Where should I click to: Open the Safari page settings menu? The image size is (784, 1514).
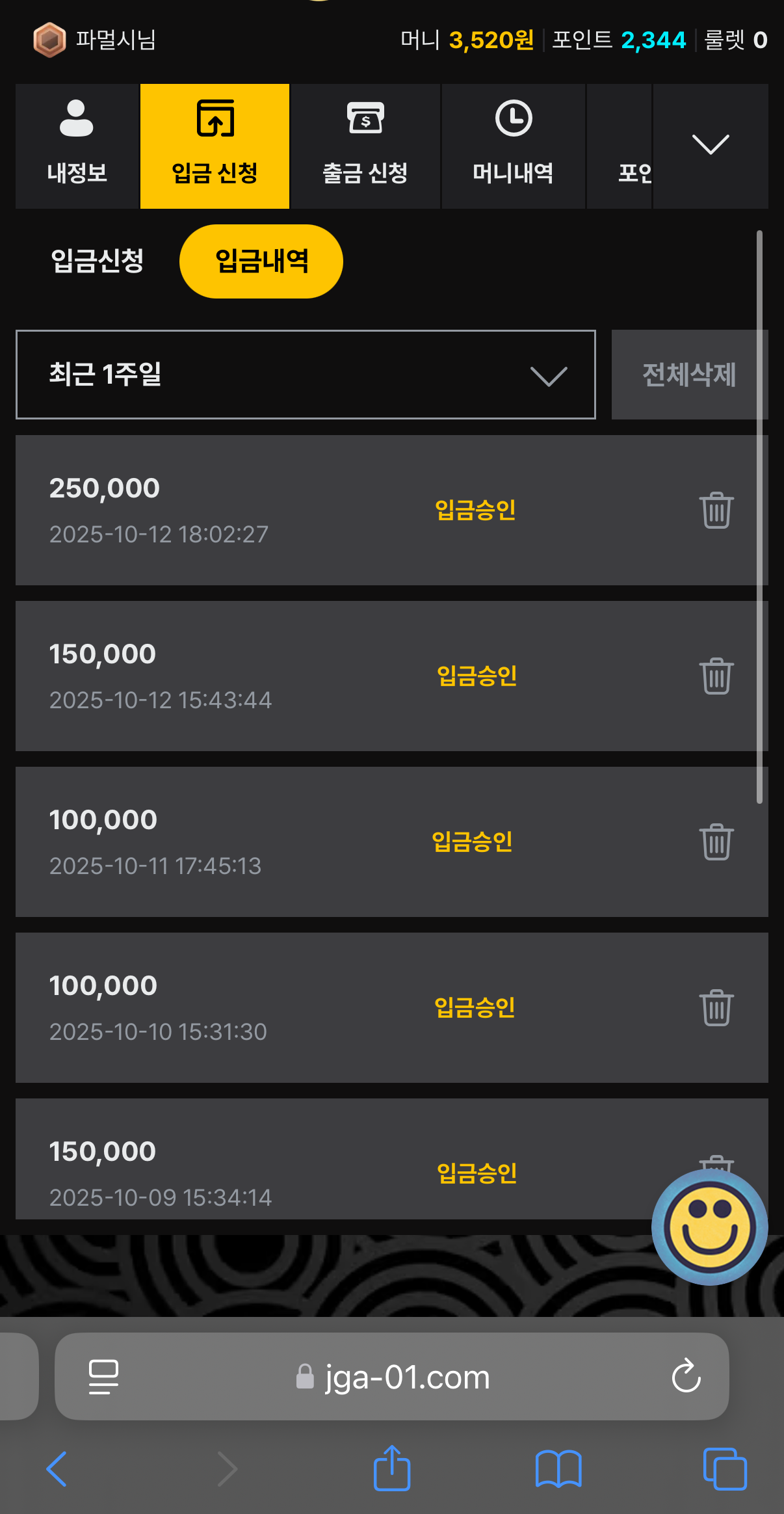(x=103, y=1376)
